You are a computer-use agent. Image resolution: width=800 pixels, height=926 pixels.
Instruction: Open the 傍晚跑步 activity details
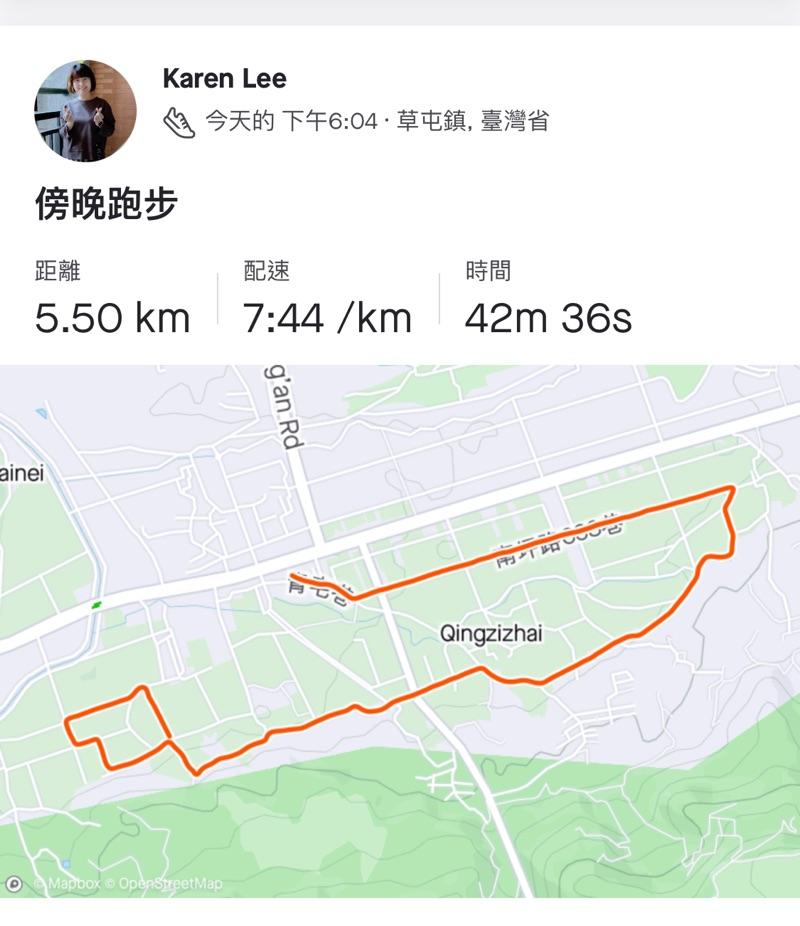[x=106, y=205]
